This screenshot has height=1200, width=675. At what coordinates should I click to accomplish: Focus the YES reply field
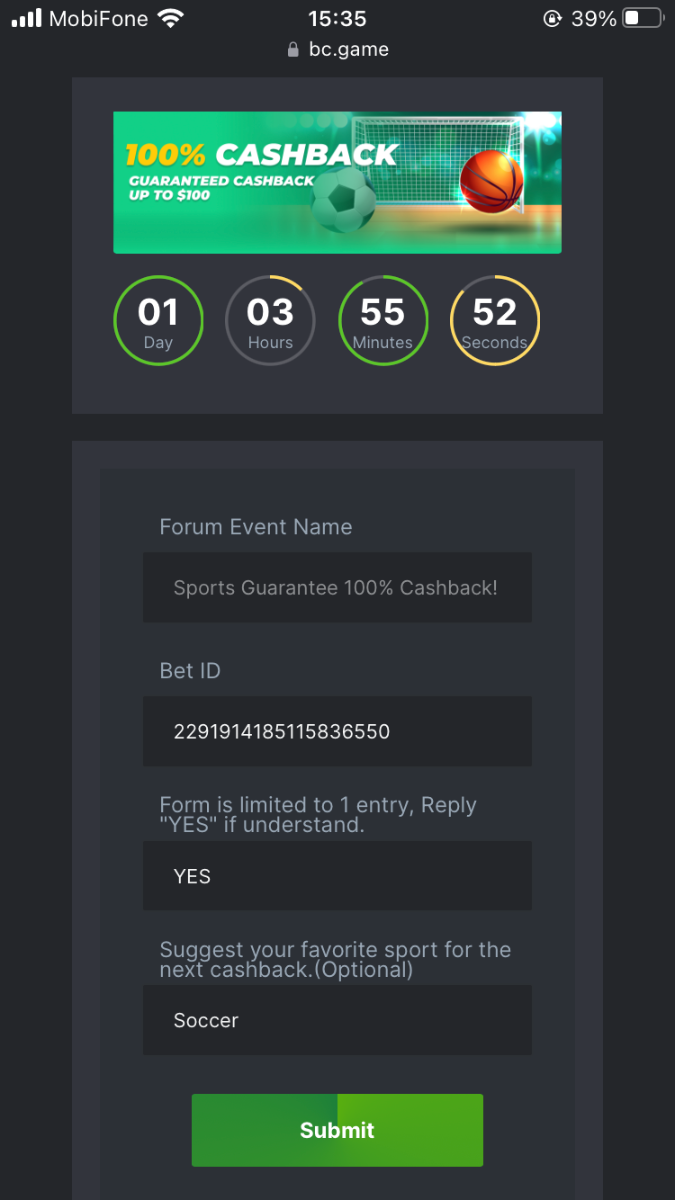[337, 876]
